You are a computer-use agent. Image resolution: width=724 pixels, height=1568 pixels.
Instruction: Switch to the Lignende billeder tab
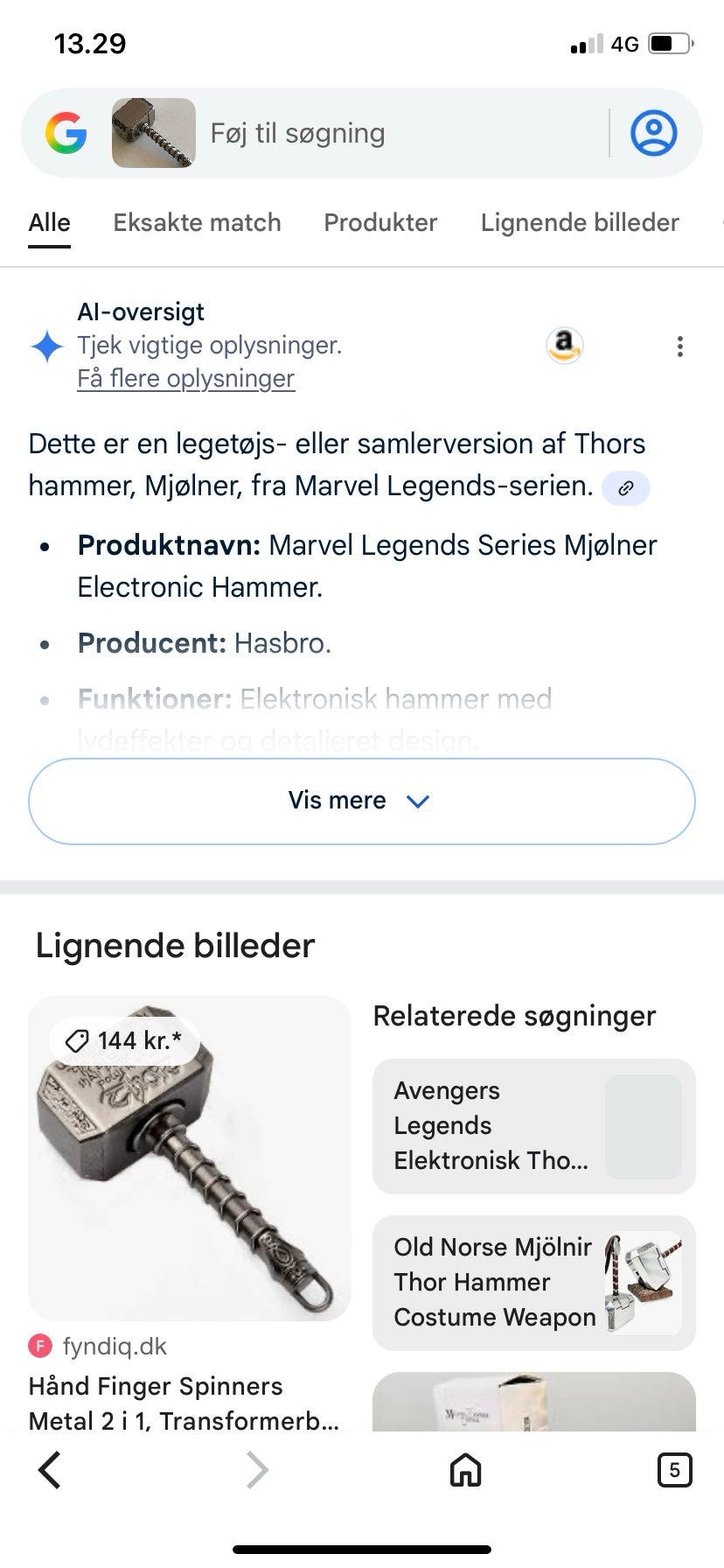point(580,222)
